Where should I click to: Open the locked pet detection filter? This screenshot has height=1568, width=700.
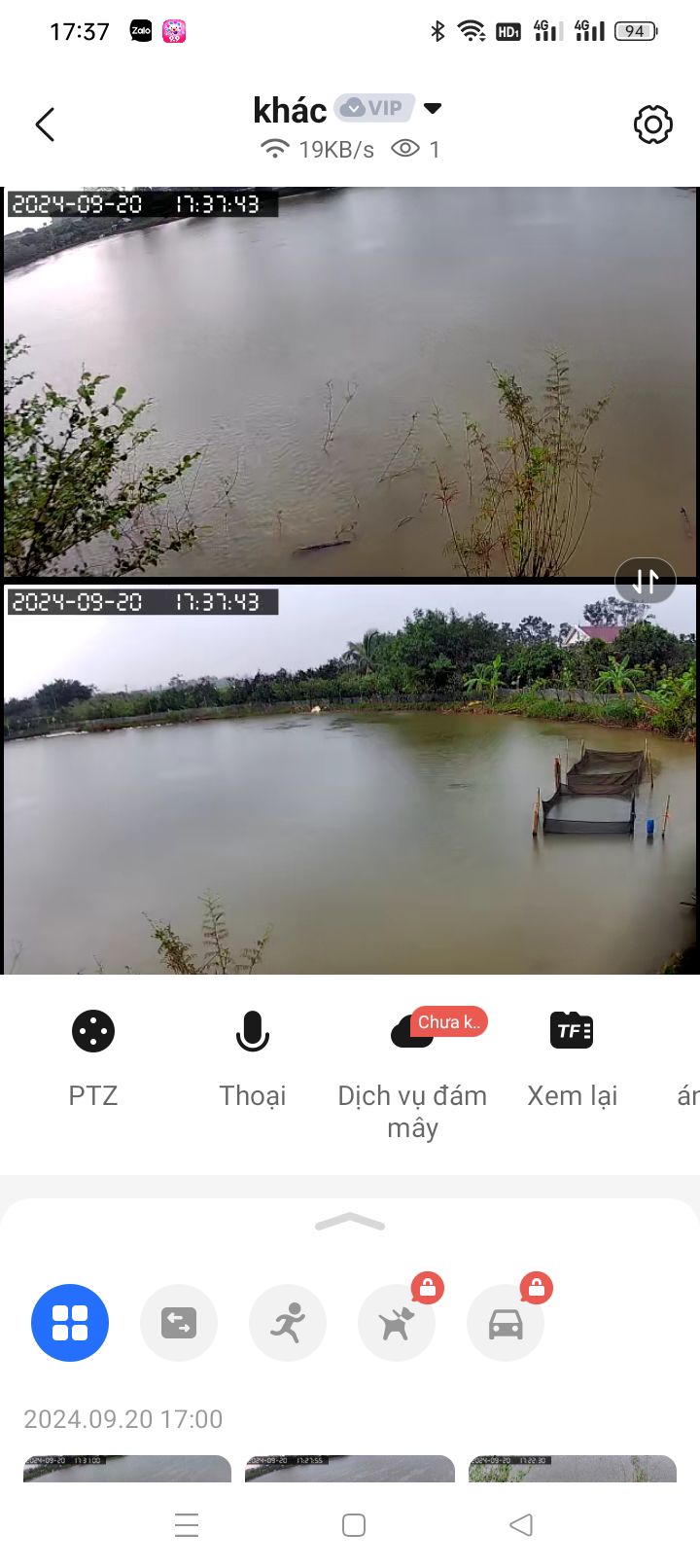397,1323
